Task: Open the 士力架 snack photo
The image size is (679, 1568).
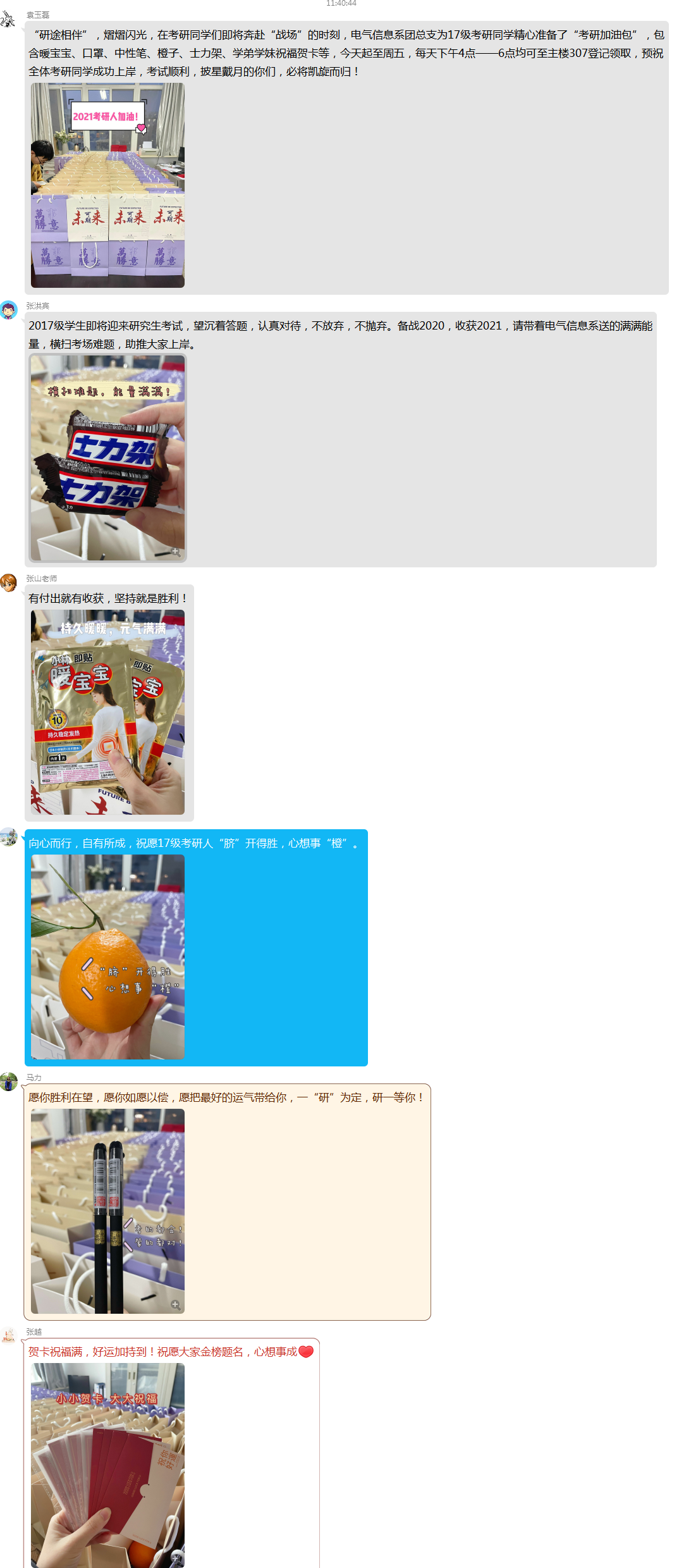Action: click(107, 458)
